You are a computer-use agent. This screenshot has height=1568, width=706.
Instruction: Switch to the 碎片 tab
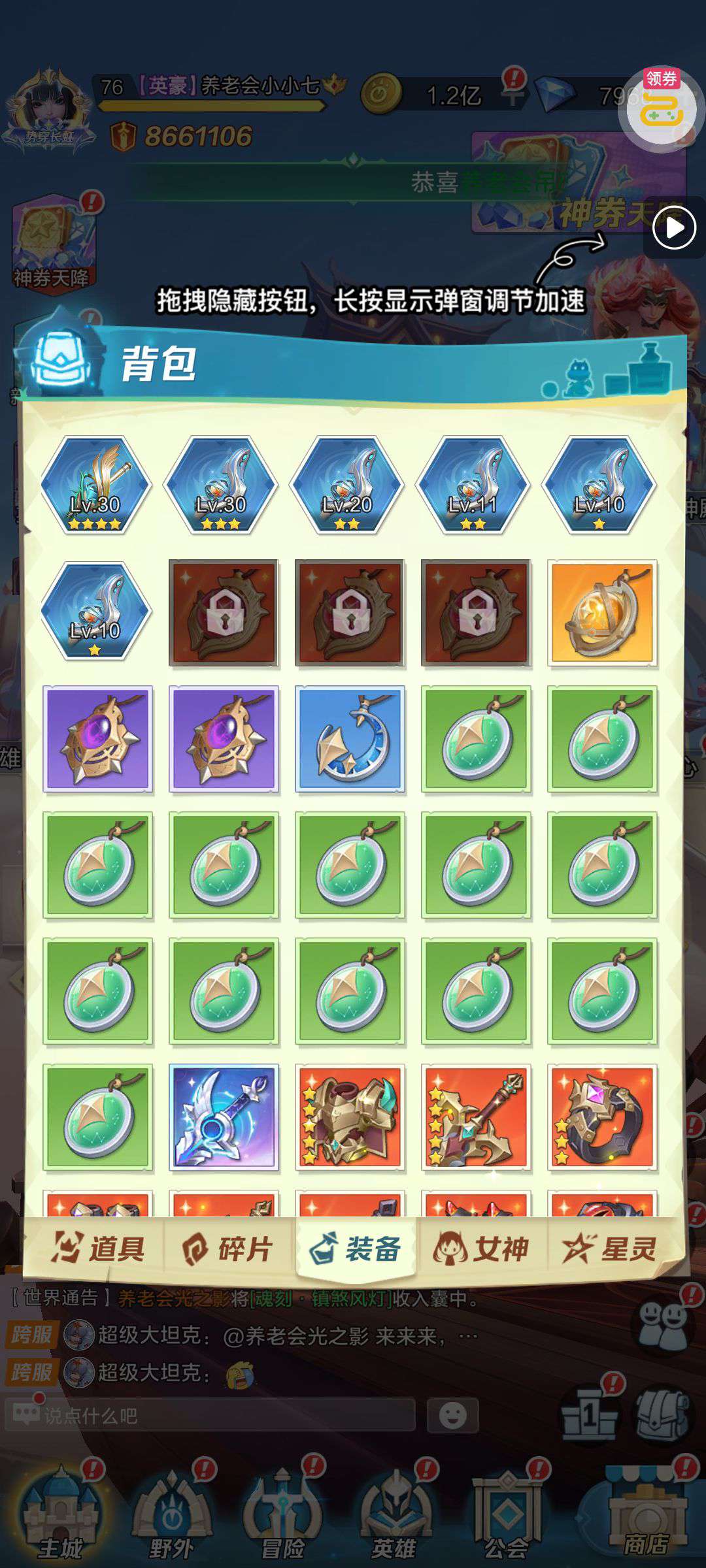point(226,1249)
